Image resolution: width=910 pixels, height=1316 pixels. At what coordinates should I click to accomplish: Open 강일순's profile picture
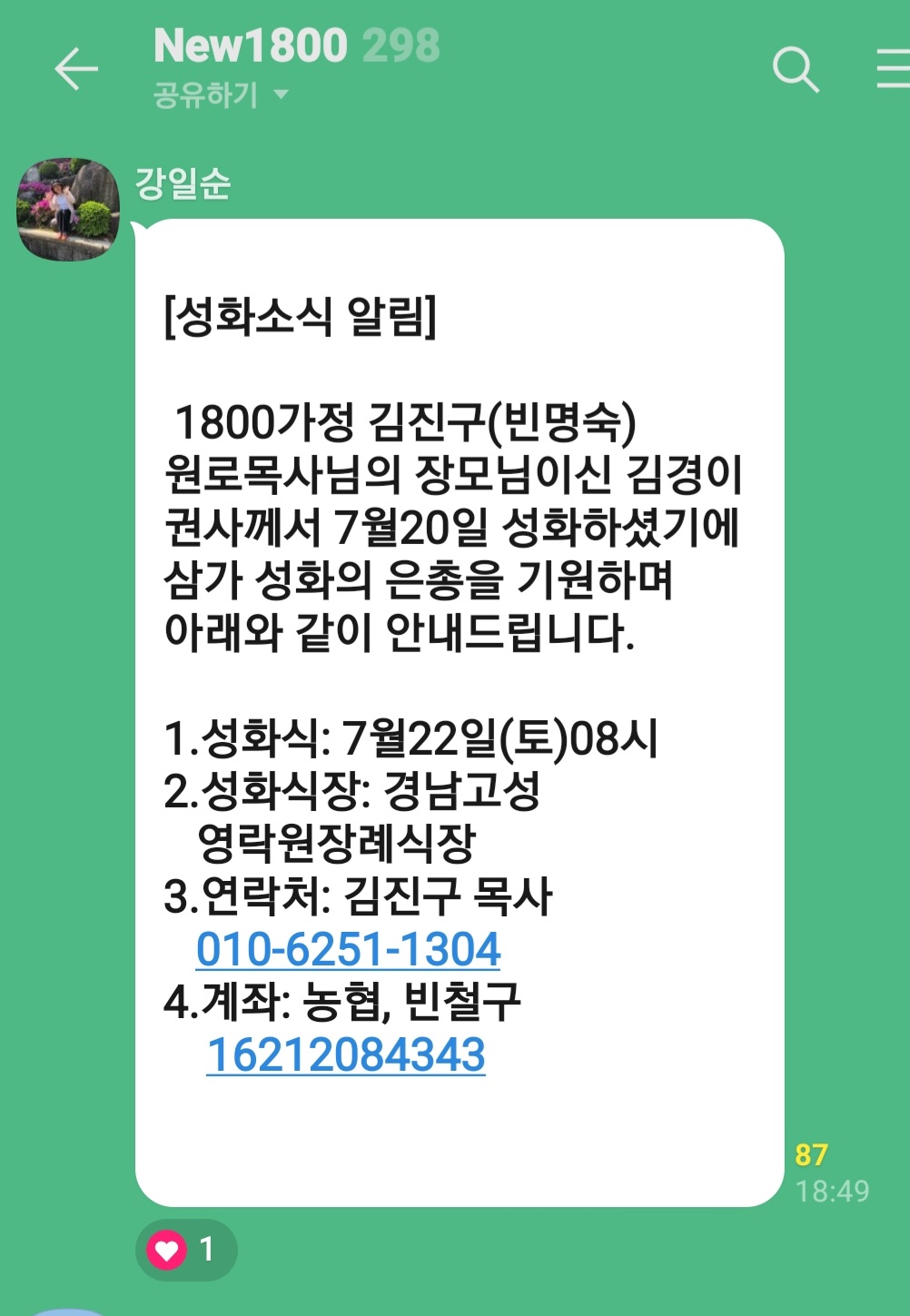tap(68, 210)
